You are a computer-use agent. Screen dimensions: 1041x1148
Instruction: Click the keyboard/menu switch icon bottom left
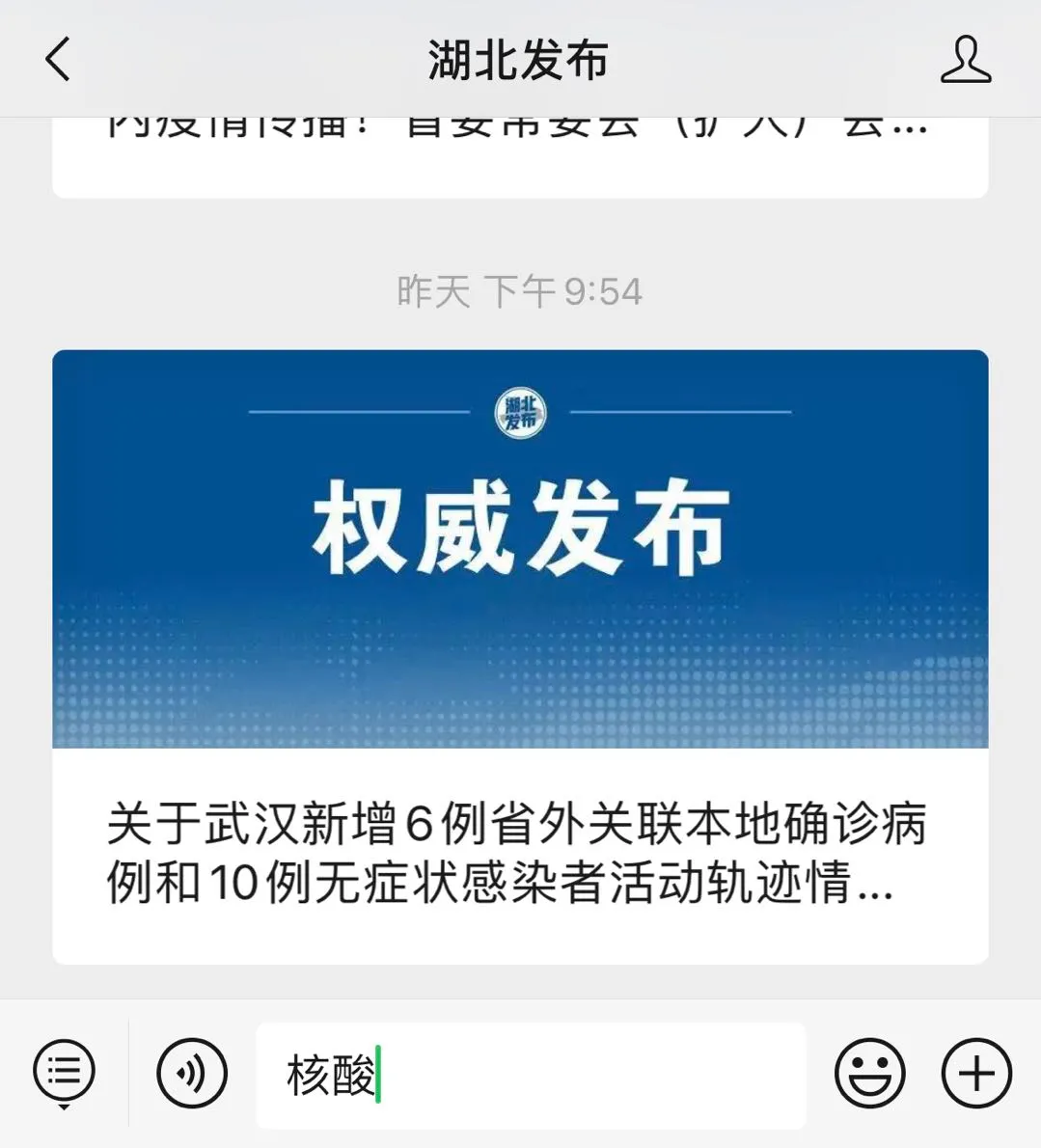[62, 1069]
